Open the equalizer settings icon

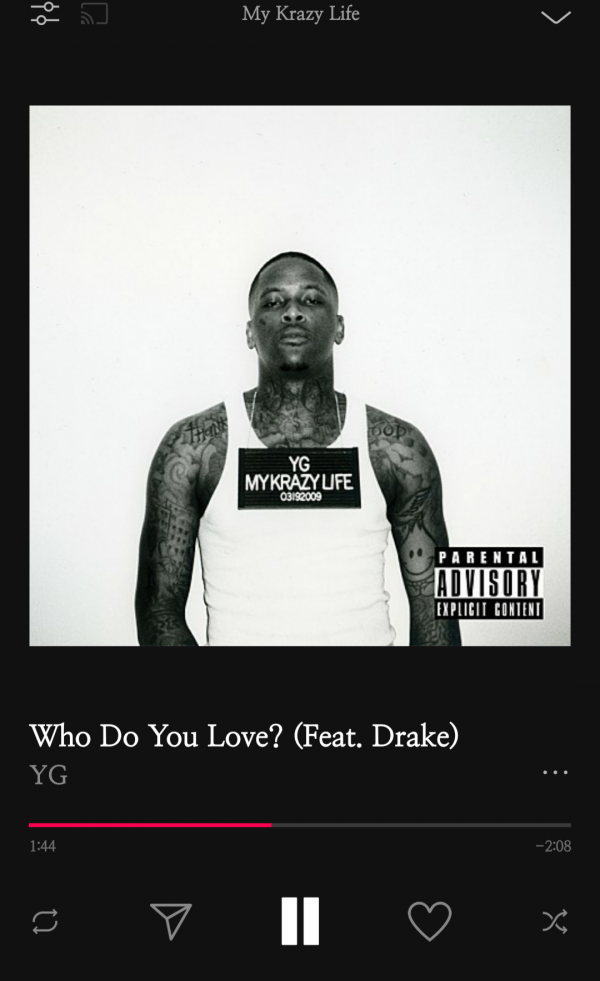point(44,14)
